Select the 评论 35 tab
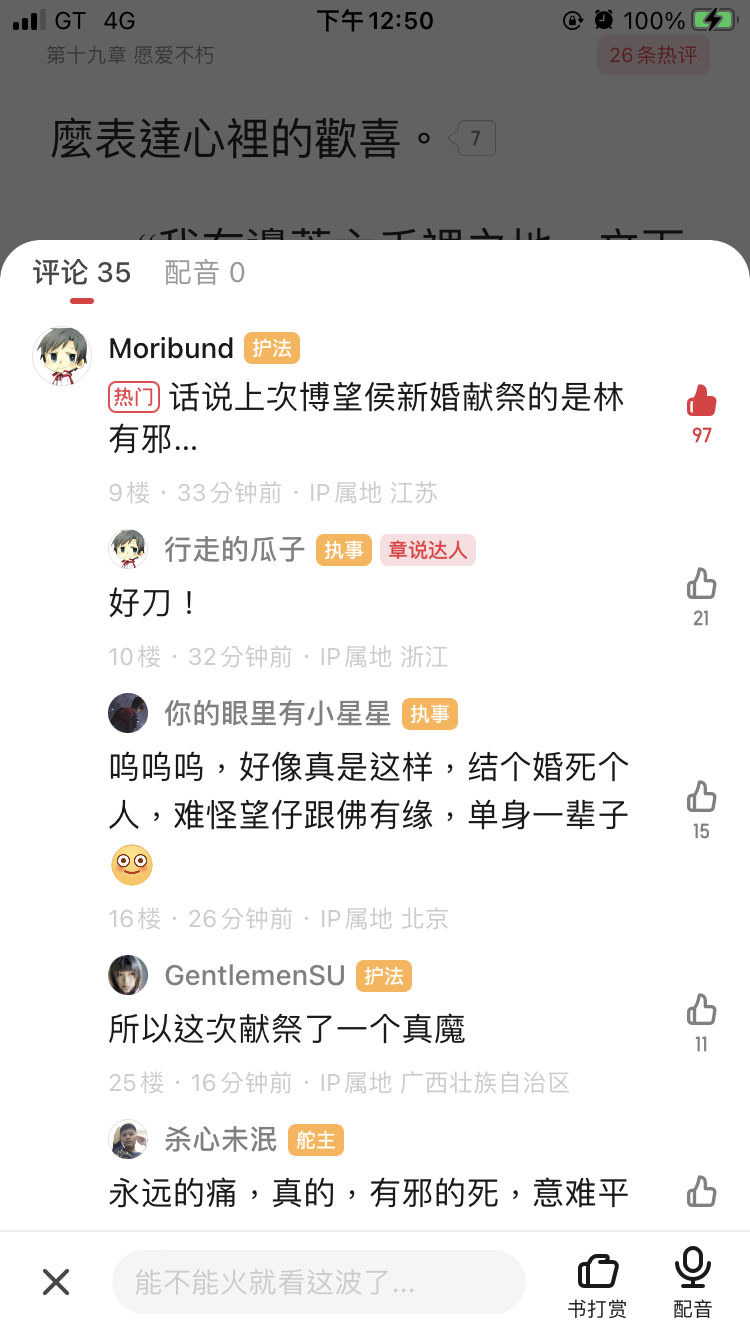 click(82, 272)
